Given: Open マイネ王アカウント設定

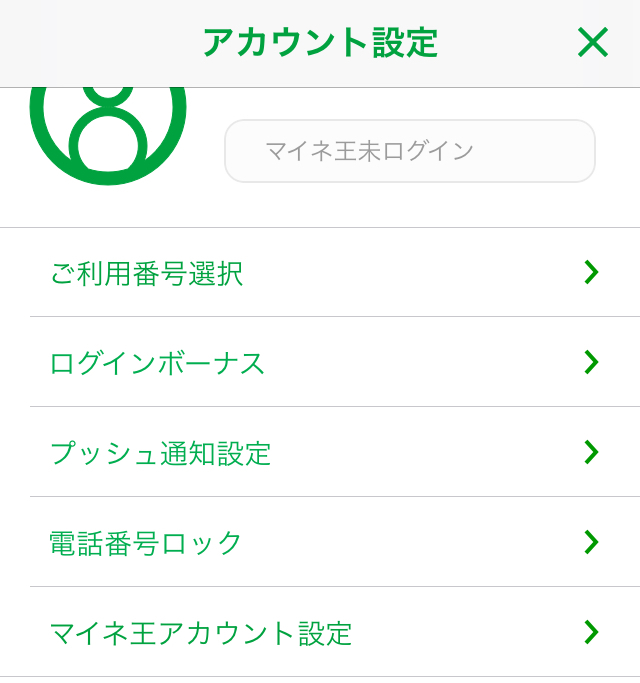Looking at the screenshot, I should point(320,632).
